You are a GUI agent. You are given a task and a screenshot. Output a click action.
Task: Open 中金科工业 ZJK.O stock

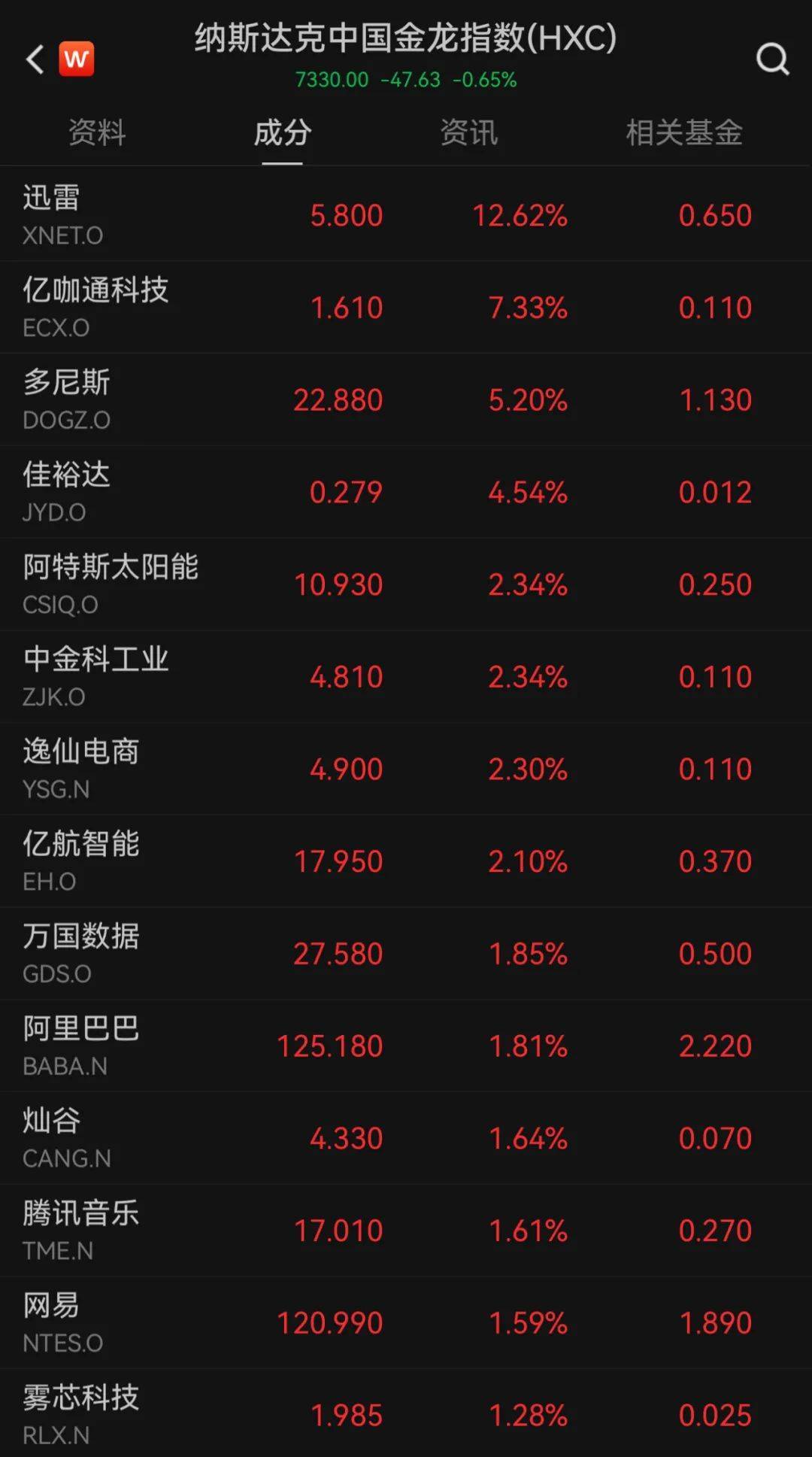(406, 677)
